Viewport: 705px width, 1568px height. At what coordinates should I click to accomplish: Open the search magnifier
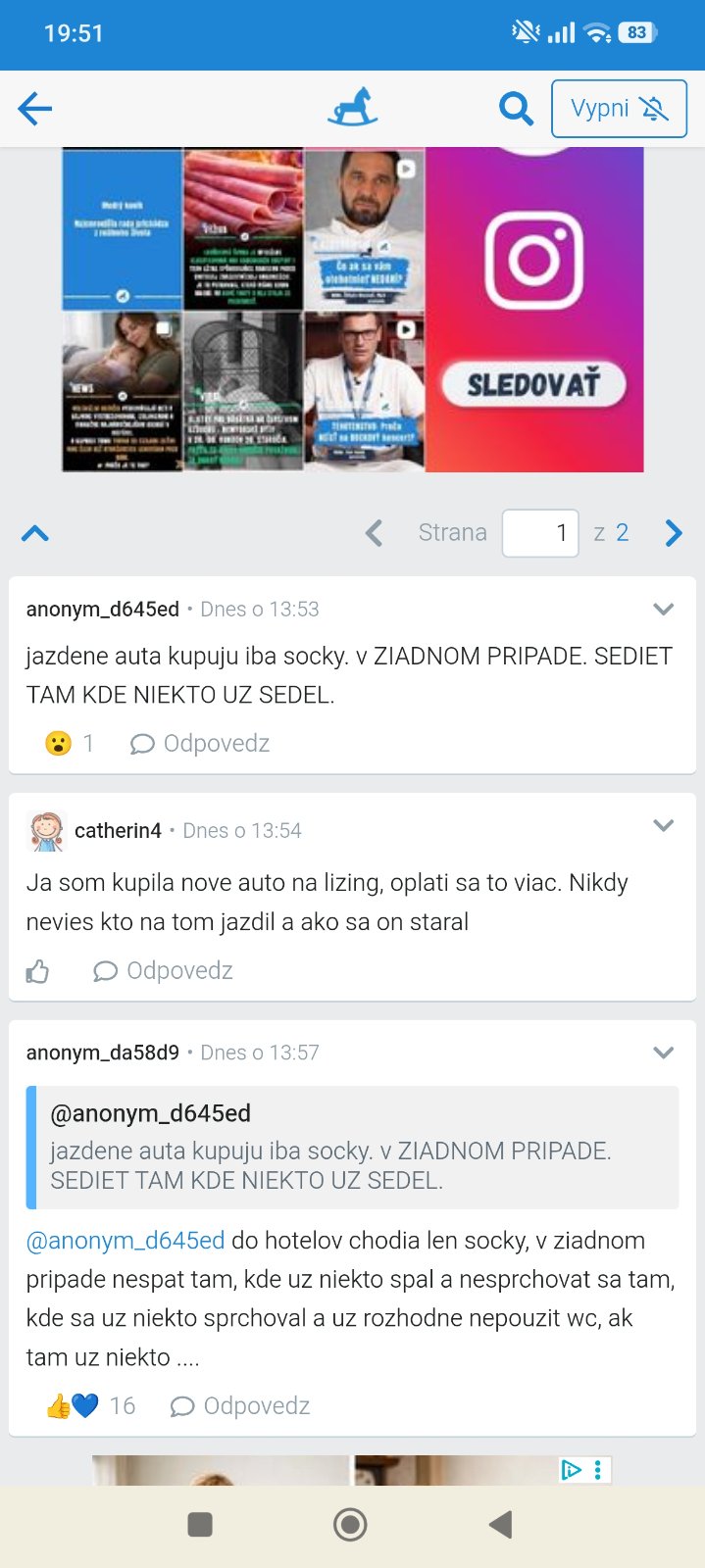[516, 109]
